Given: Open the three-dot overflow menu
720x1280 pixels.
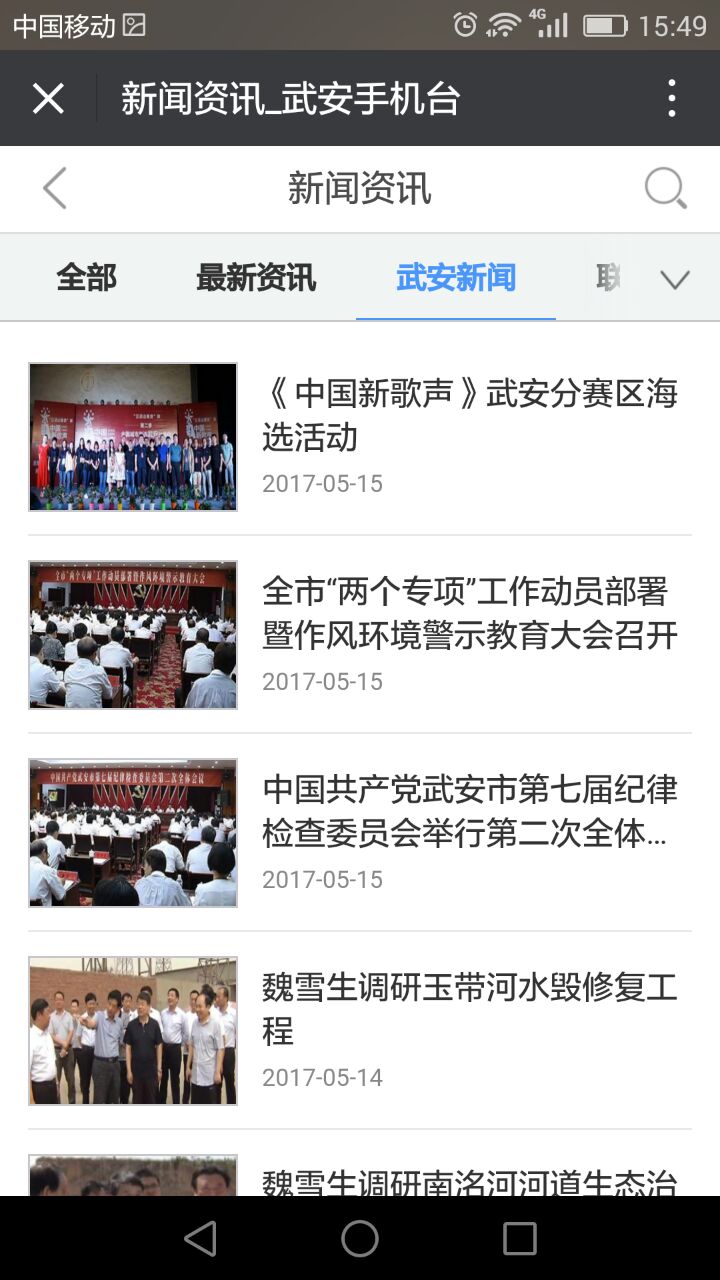Looking at the screenshot, I should (672, 97).
